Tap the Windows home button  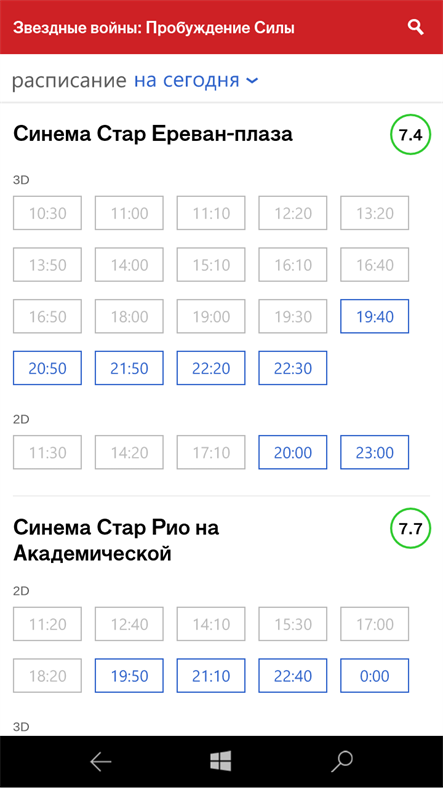(220, 761)
